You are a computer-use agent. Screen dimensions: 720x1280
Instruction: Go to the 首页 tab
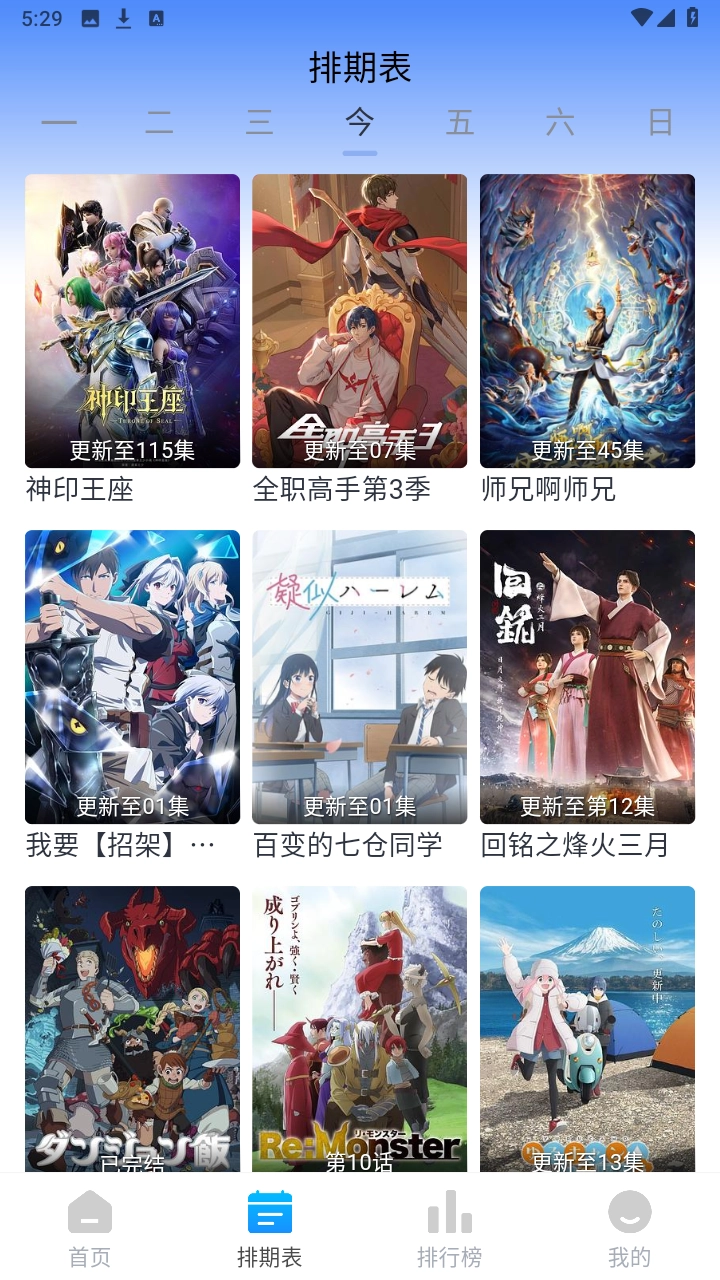(90, 1228)
